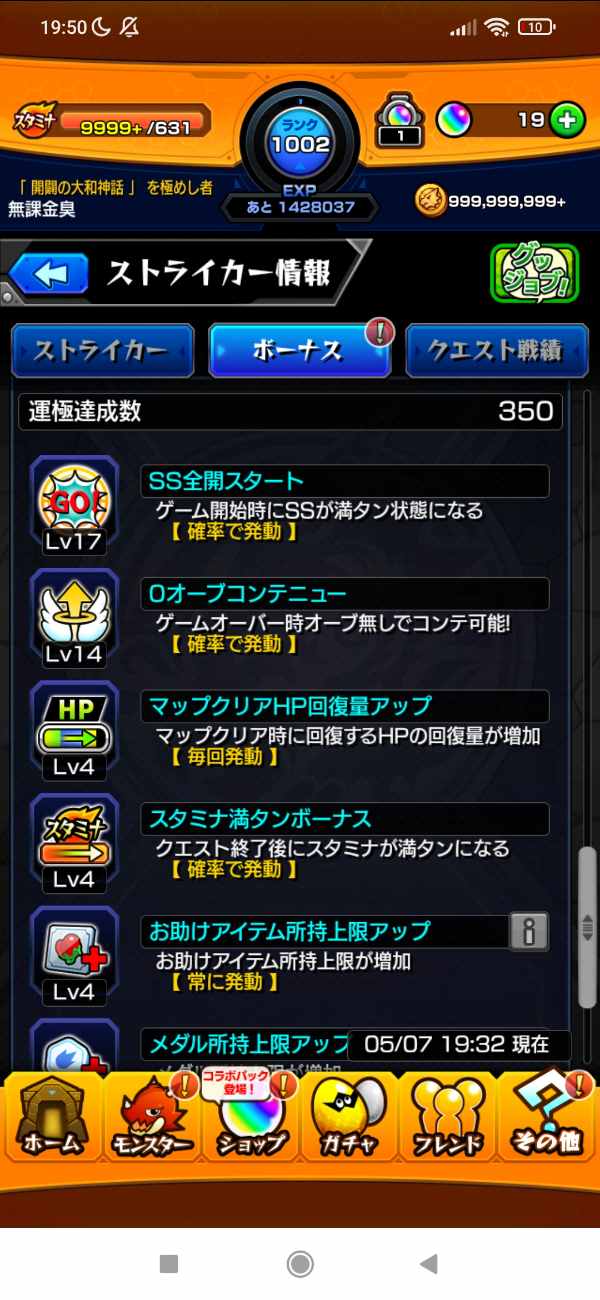This screenshot has height=1300, width=600.
Task: Go back using the blue arrow button
Action: tap(50, 274)
